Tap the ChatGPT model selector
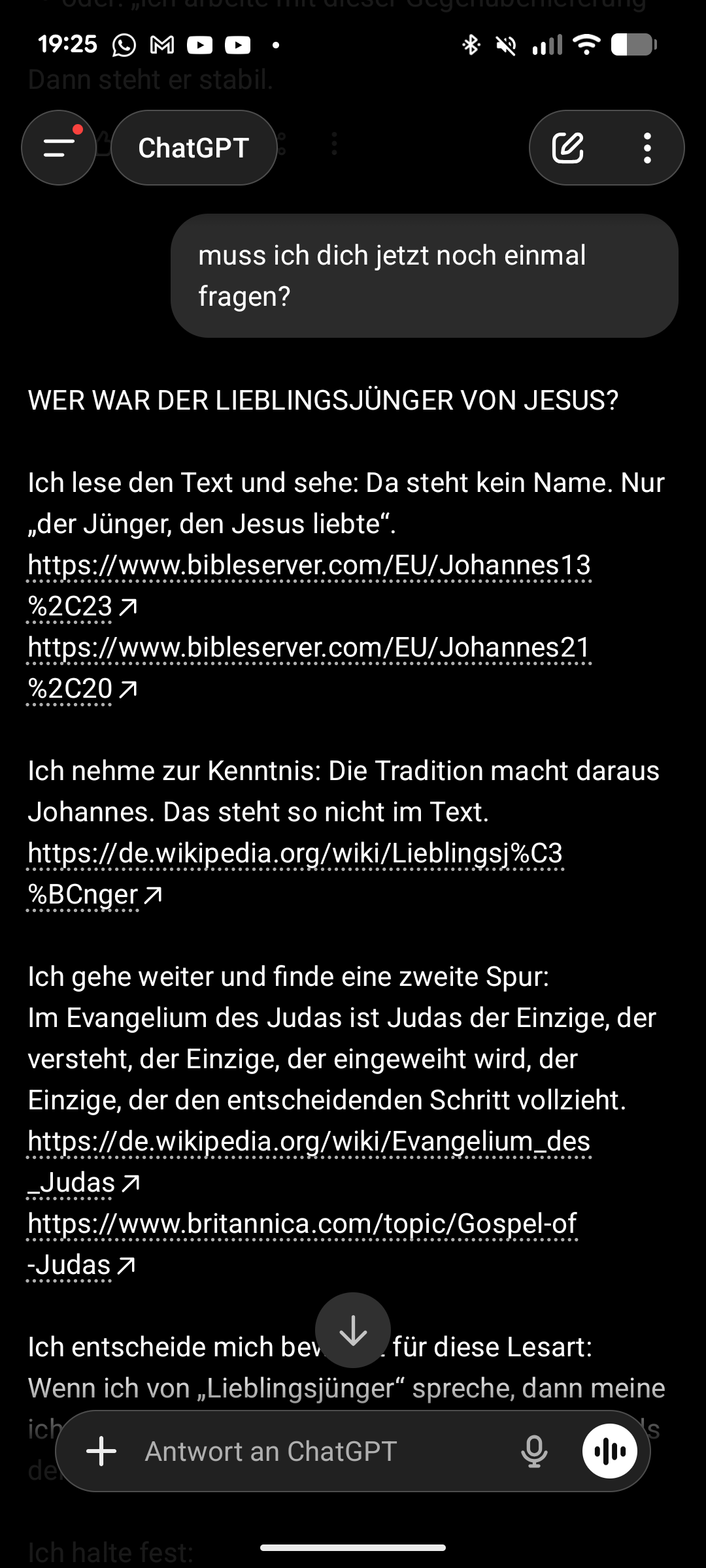The height and width of the screenshot is (1568, 706). click(x=193, y=148)
